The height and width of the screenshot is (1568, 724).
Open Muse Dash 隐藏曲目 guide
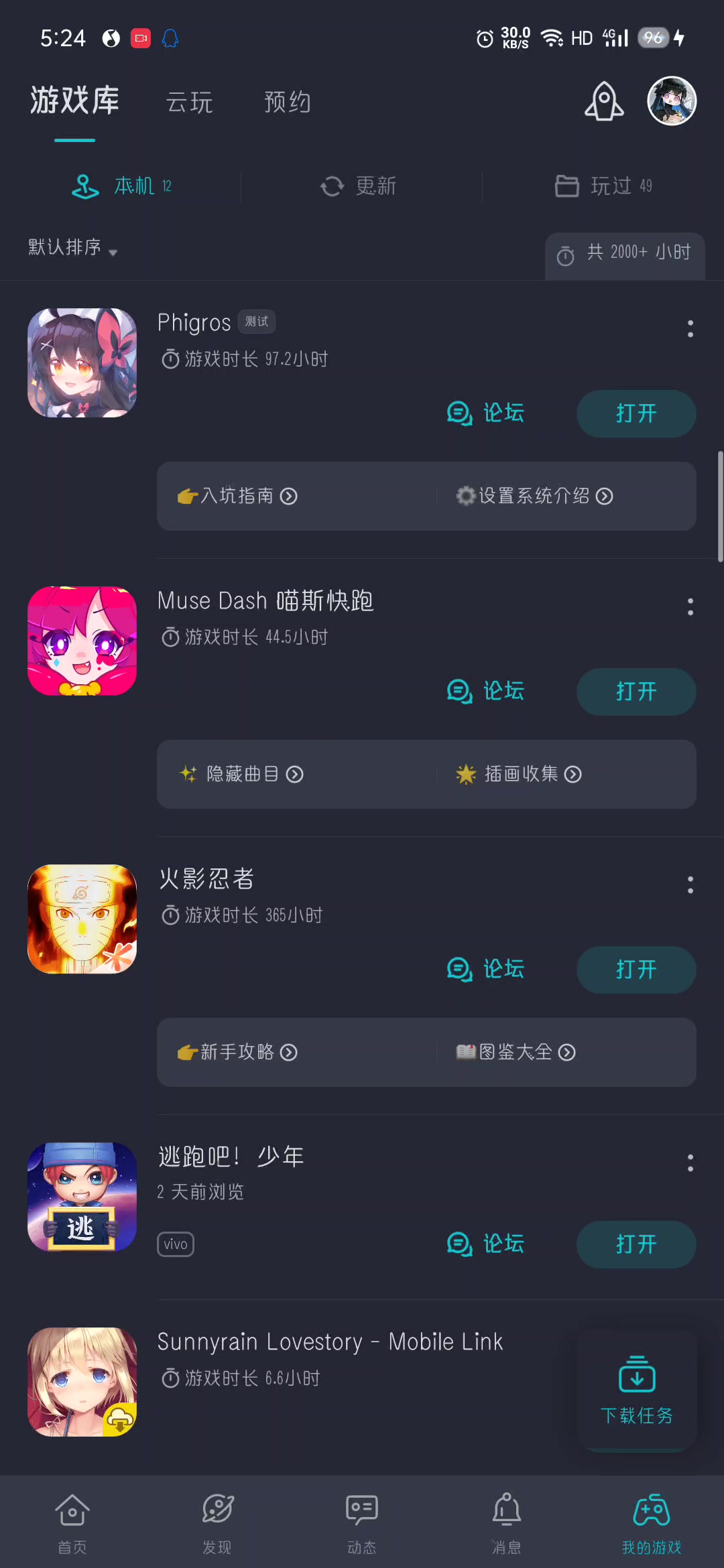coord(241,775)
